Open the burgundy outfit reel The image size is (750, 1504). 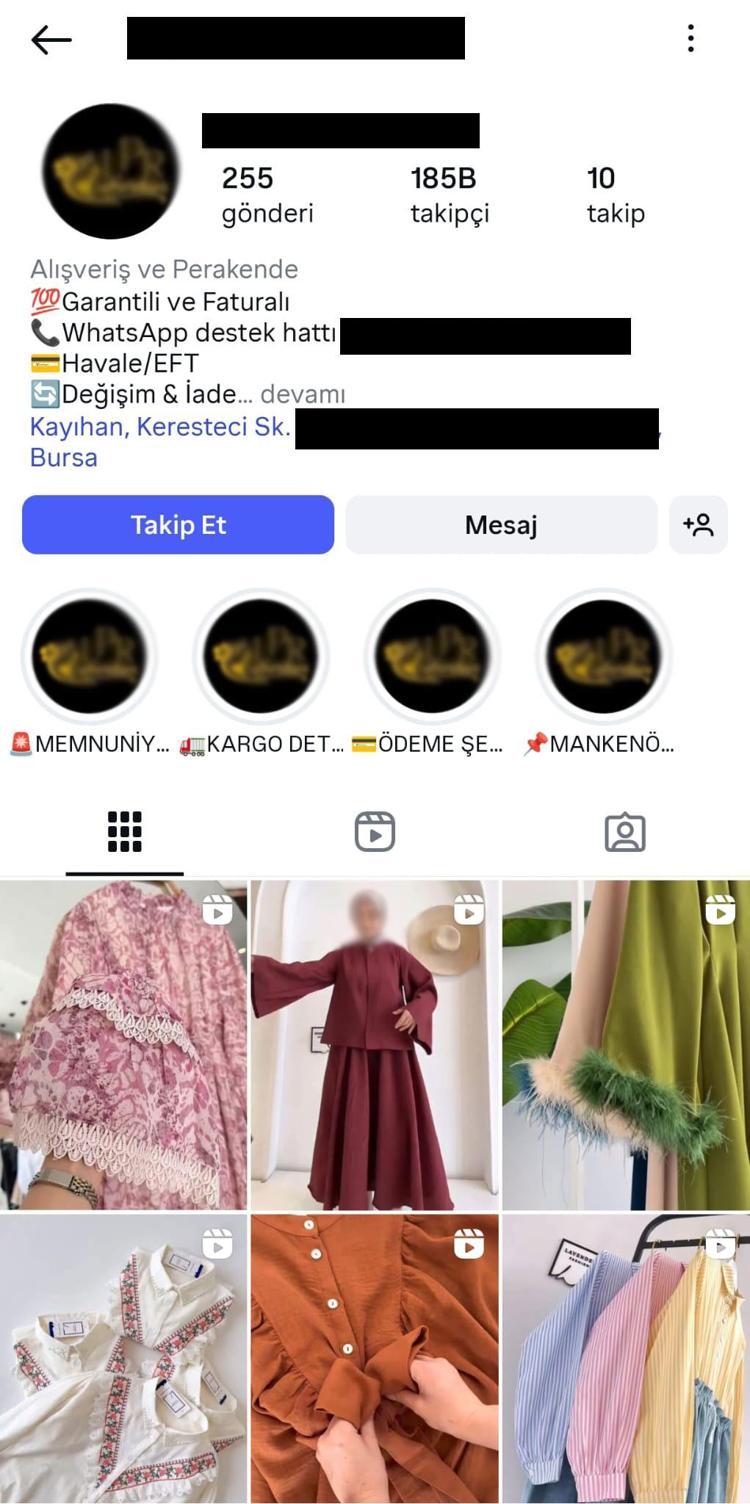[x=375, y=1045]
